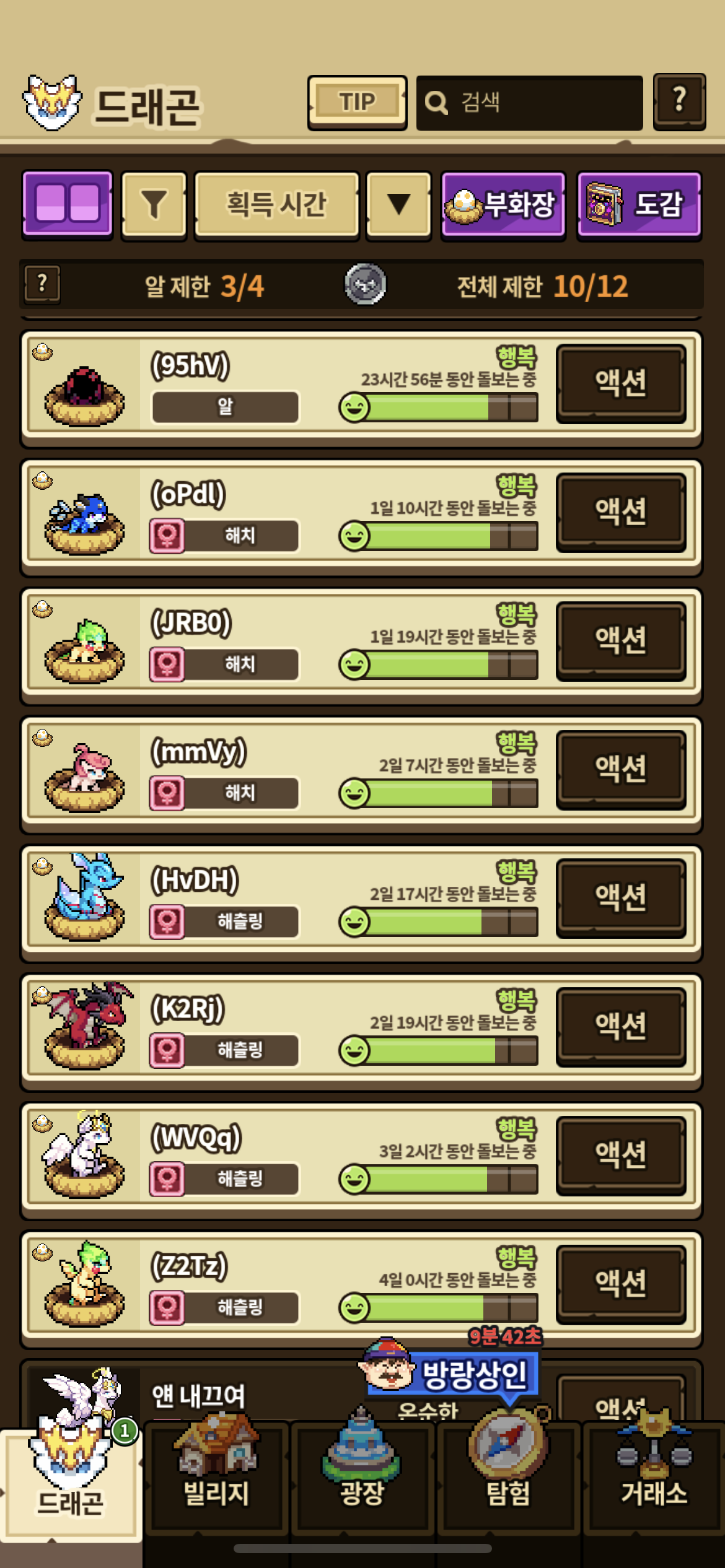Open the help question mark in header
The height and width of the screenshot is (1568, 725).
coord(679,102)
